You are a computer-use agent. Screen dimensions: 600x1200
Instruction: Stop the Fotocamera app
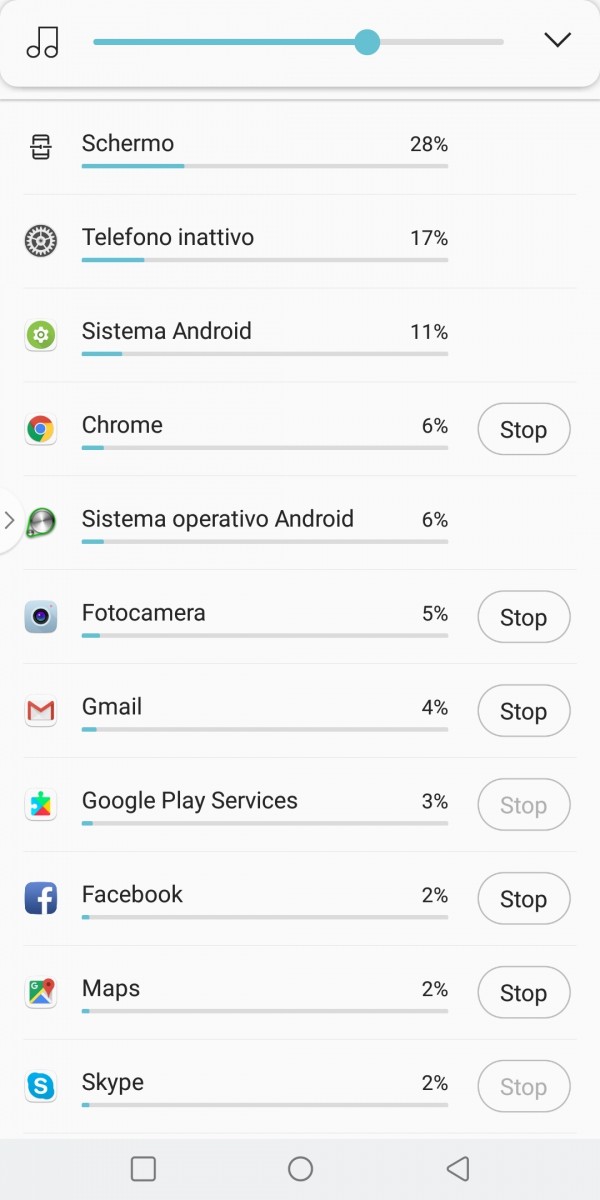tap(523, 618)
